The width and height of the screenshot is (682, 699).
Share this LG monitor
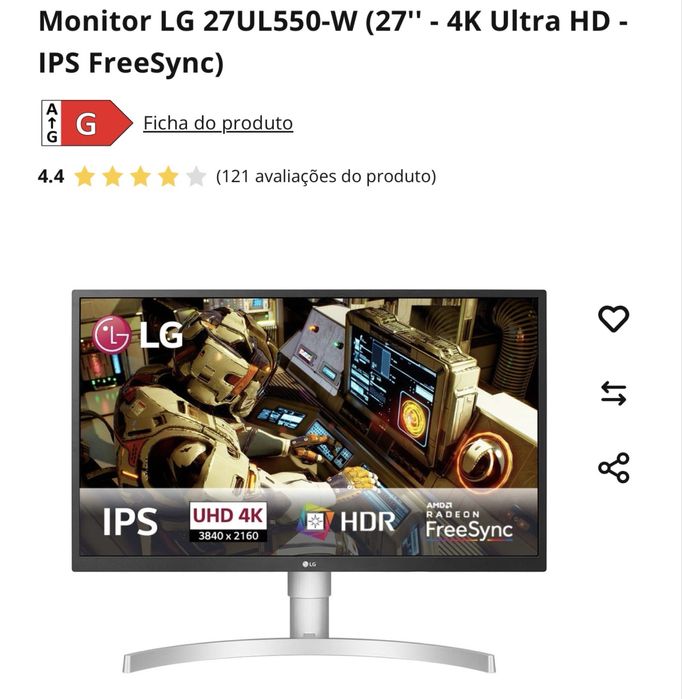(613, 468)
